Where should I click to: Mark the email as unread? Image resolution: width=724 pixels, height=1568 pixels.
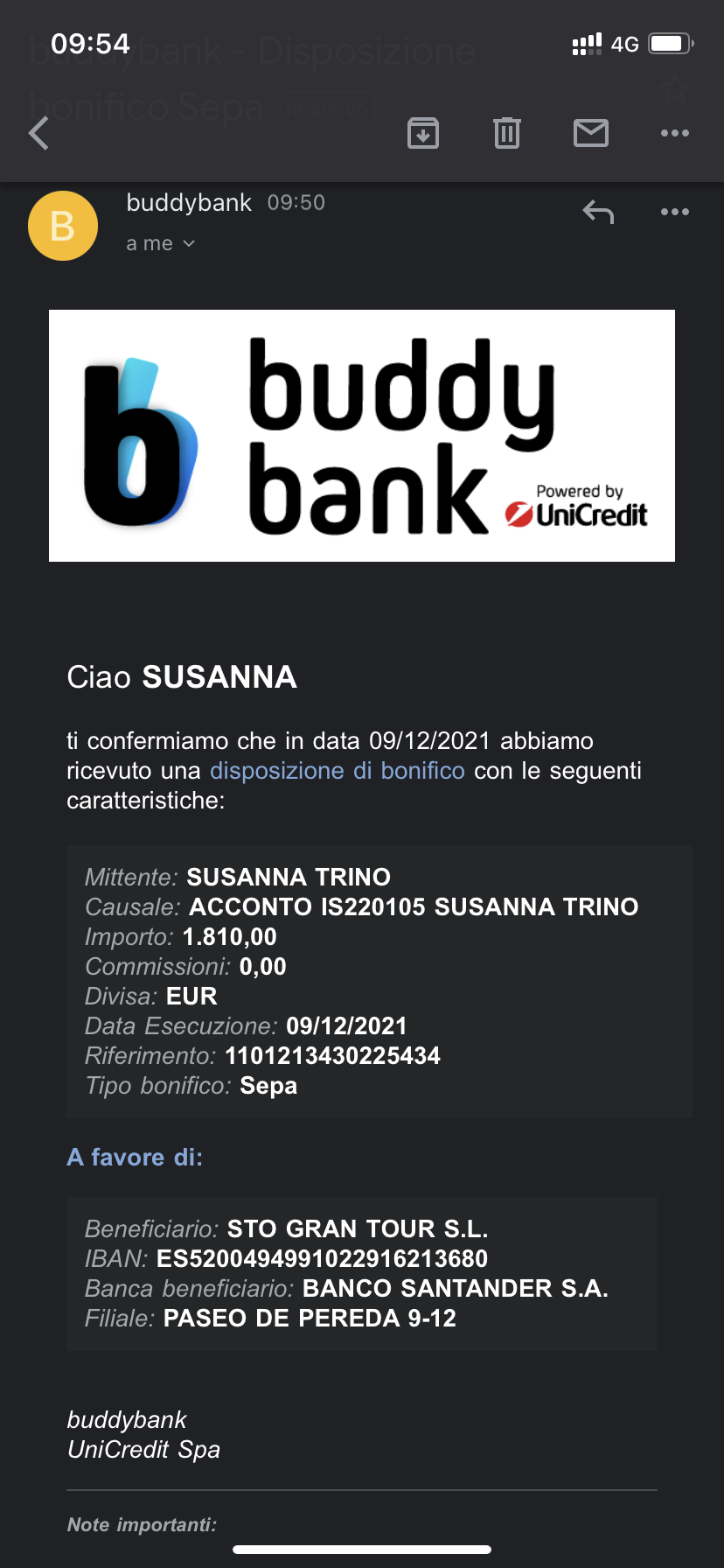click(x=591, y=133)
